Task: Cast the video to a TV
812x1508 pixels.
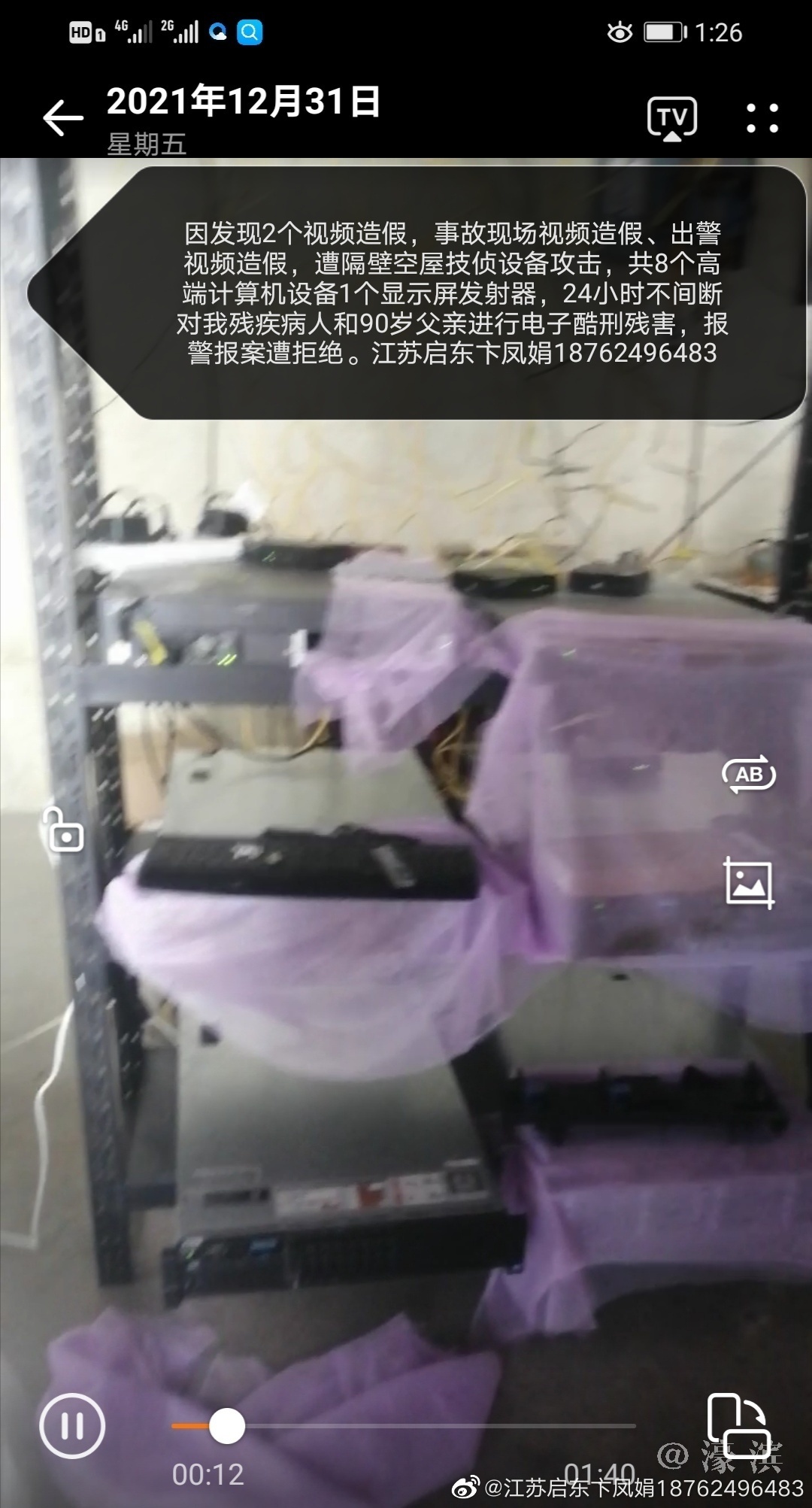Action: [x=671, y=119]
